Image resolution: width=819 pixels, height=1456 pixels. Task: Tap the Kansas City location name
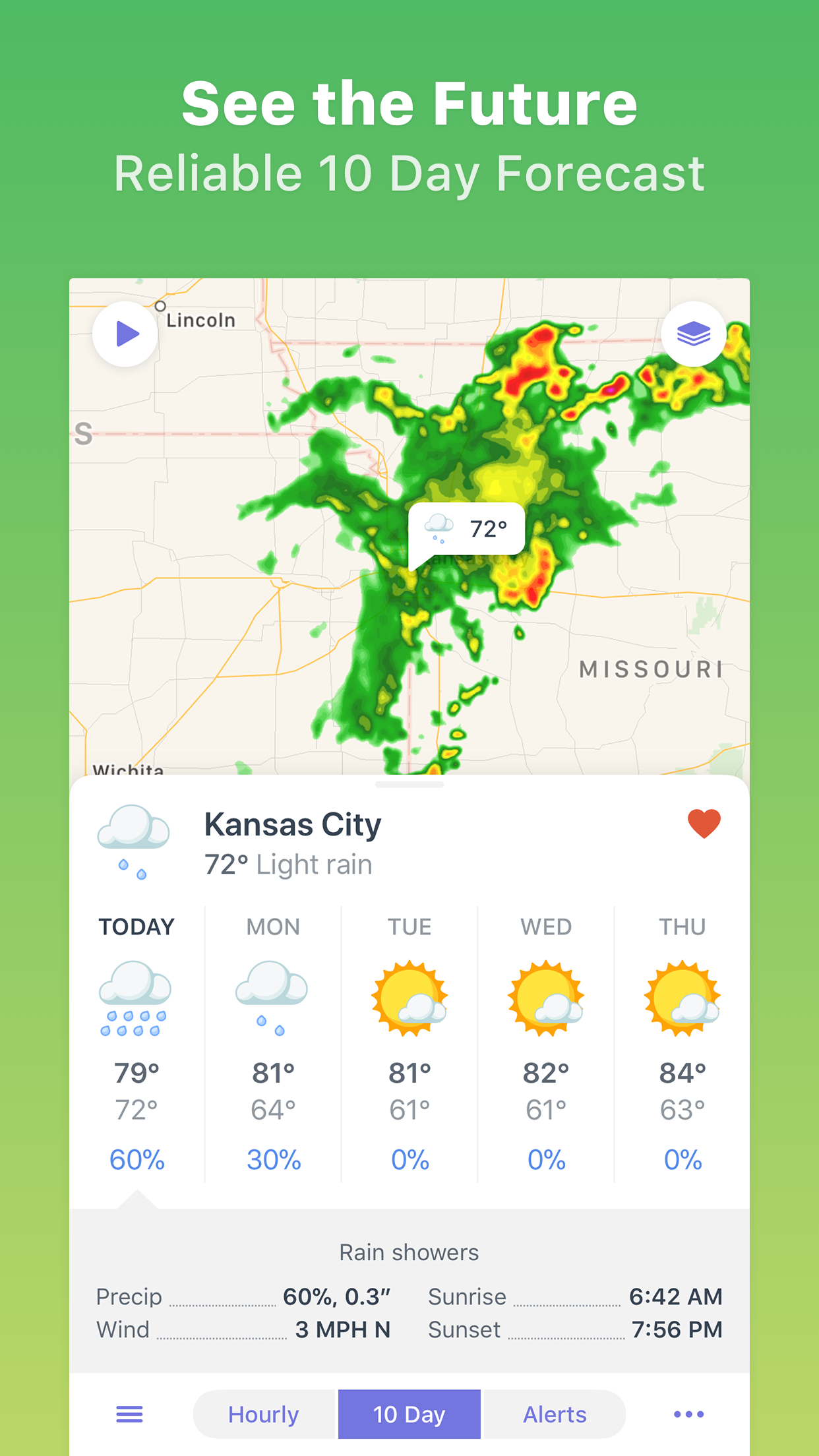pyautogui.click(x=292, y=823)
